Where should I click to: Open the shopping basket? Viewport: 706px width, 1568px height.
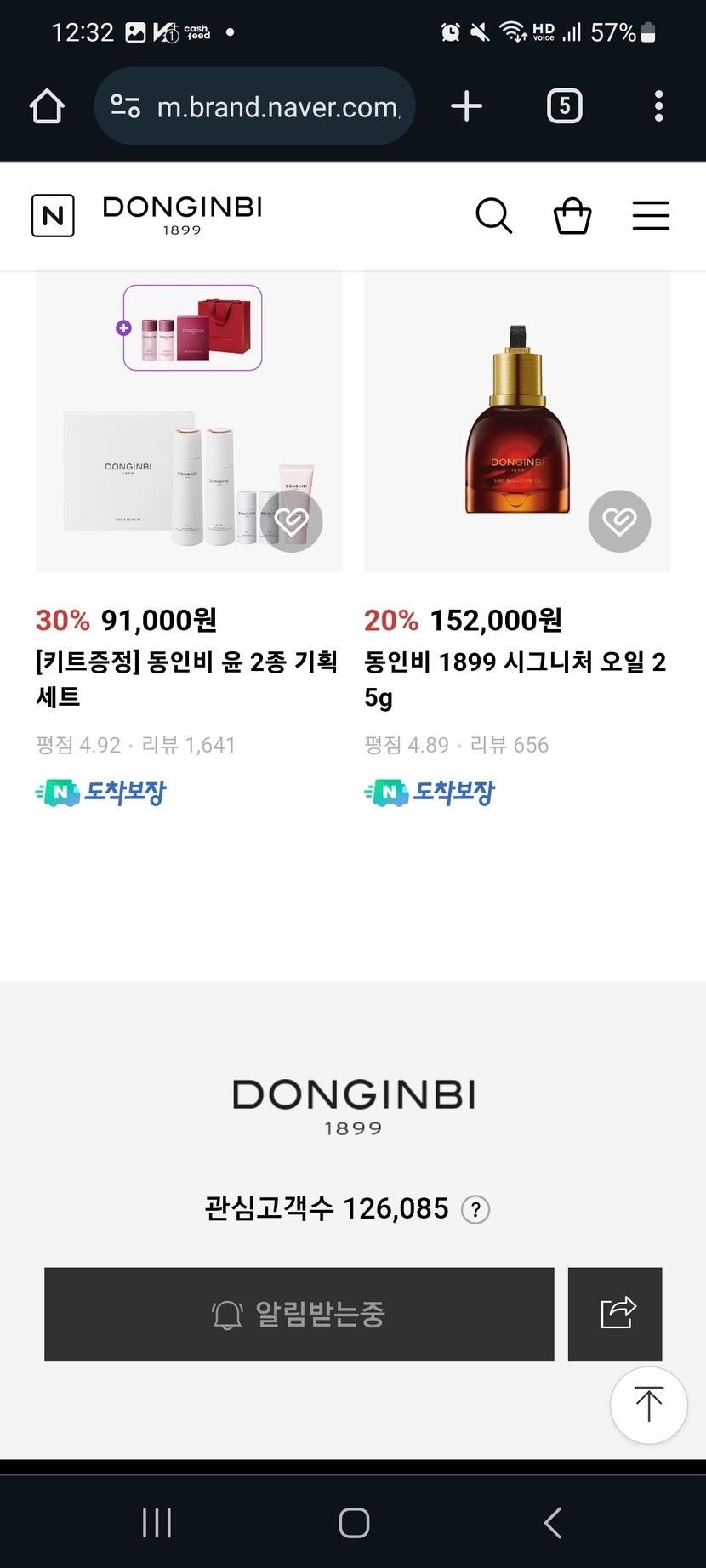tap(572, 216)
